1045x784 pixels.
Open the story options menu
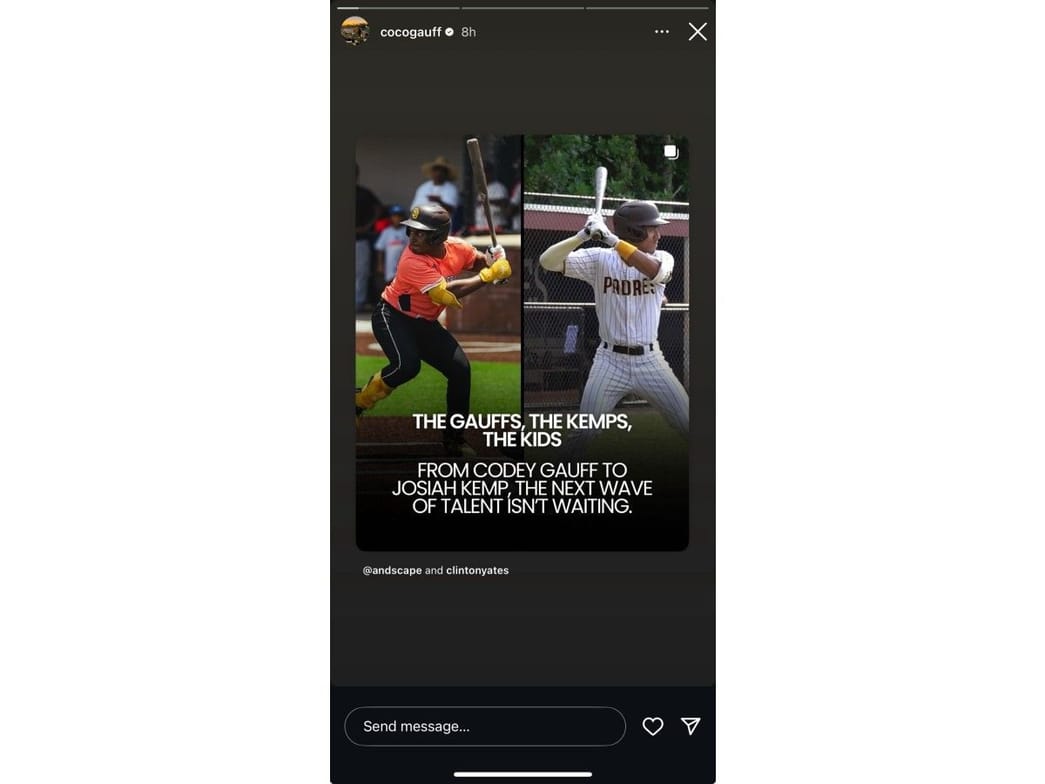tap(662, 32)
